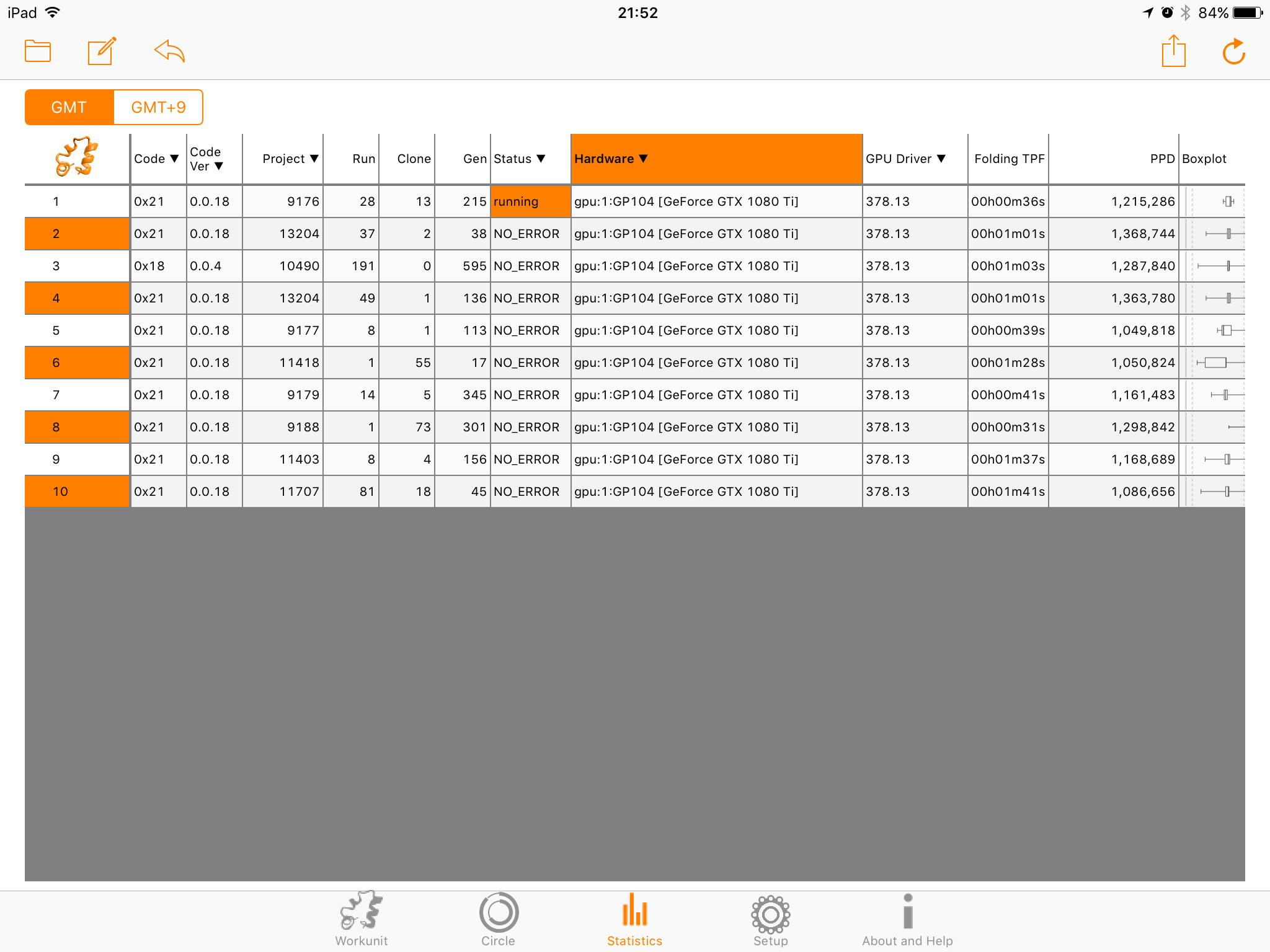This screenshot has height=952, width=1270.
Task: Tap the undo back-arrow icon
Action: pyautogui.click(x=169, y=51)
